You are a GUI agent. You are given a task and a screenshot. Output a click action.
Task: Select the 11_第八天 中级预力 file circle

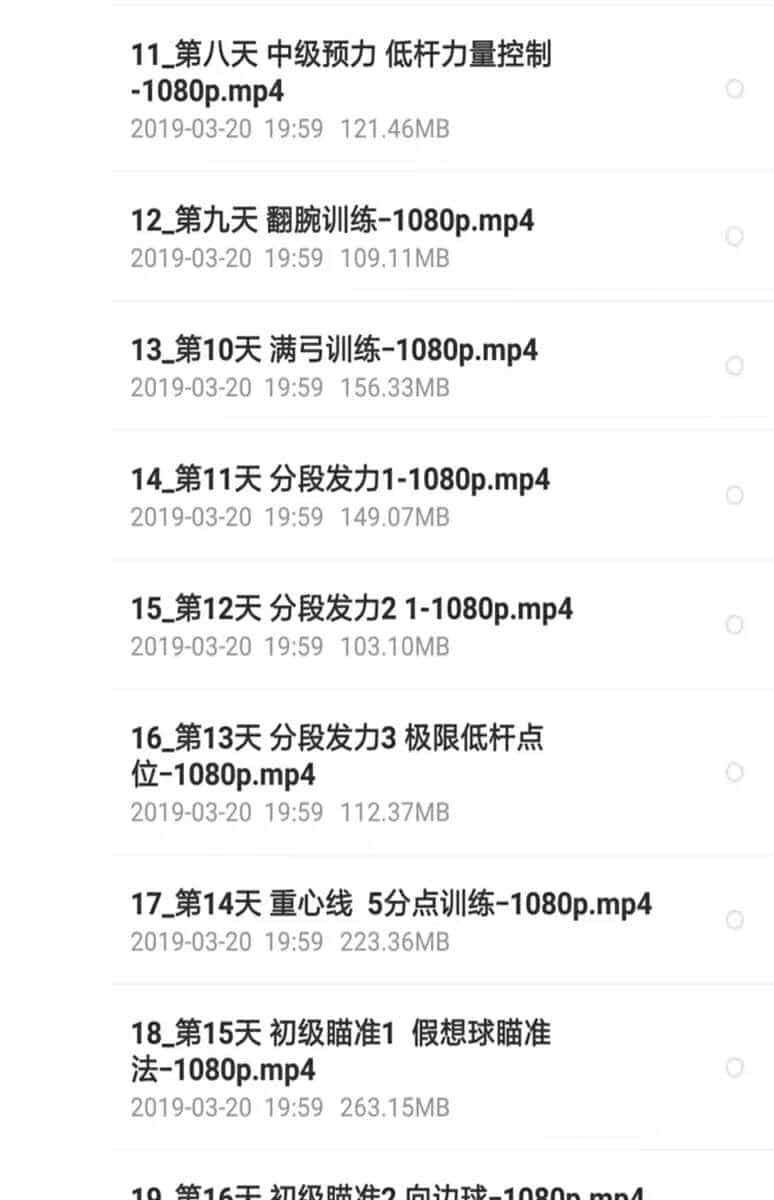tap(735, 89)
